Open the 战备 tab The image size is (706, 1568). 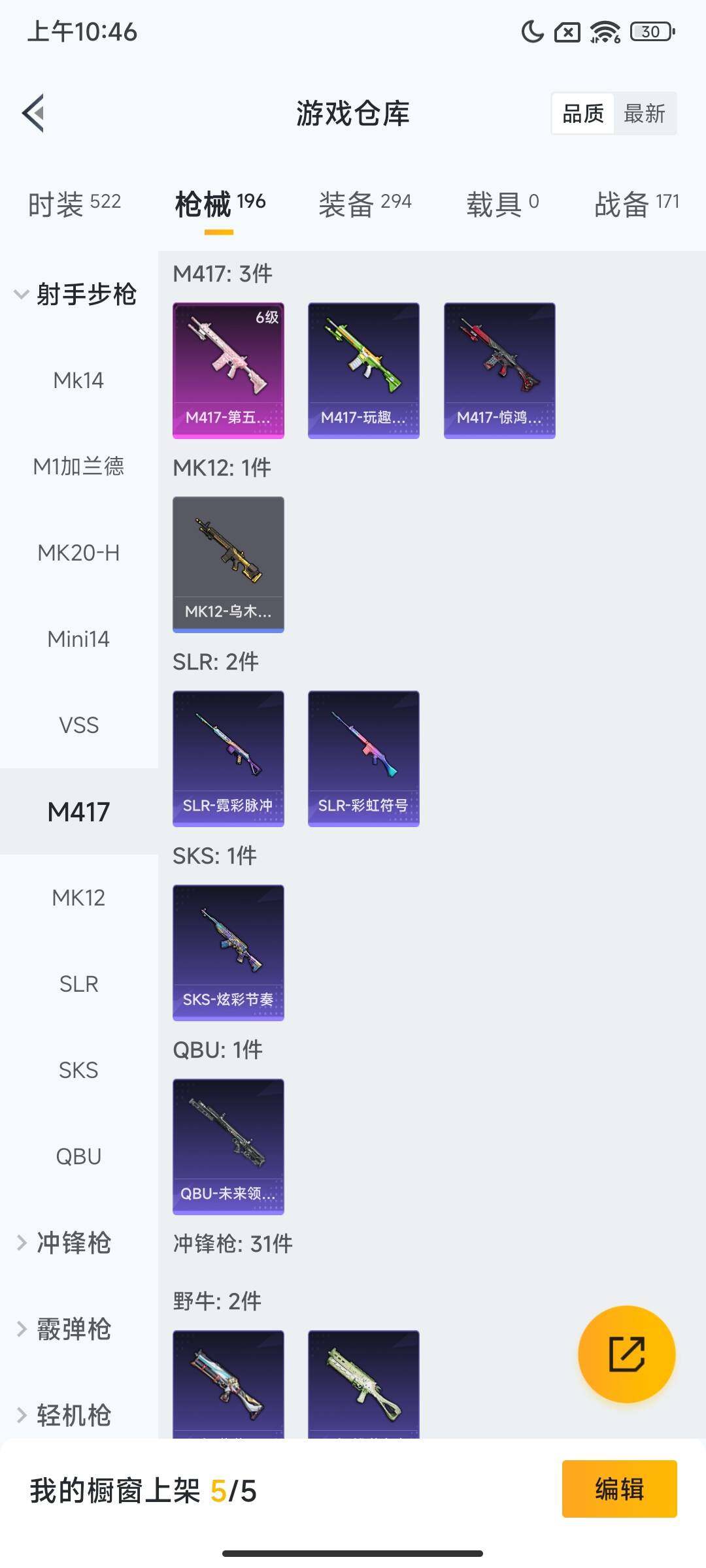coord(636,204)
